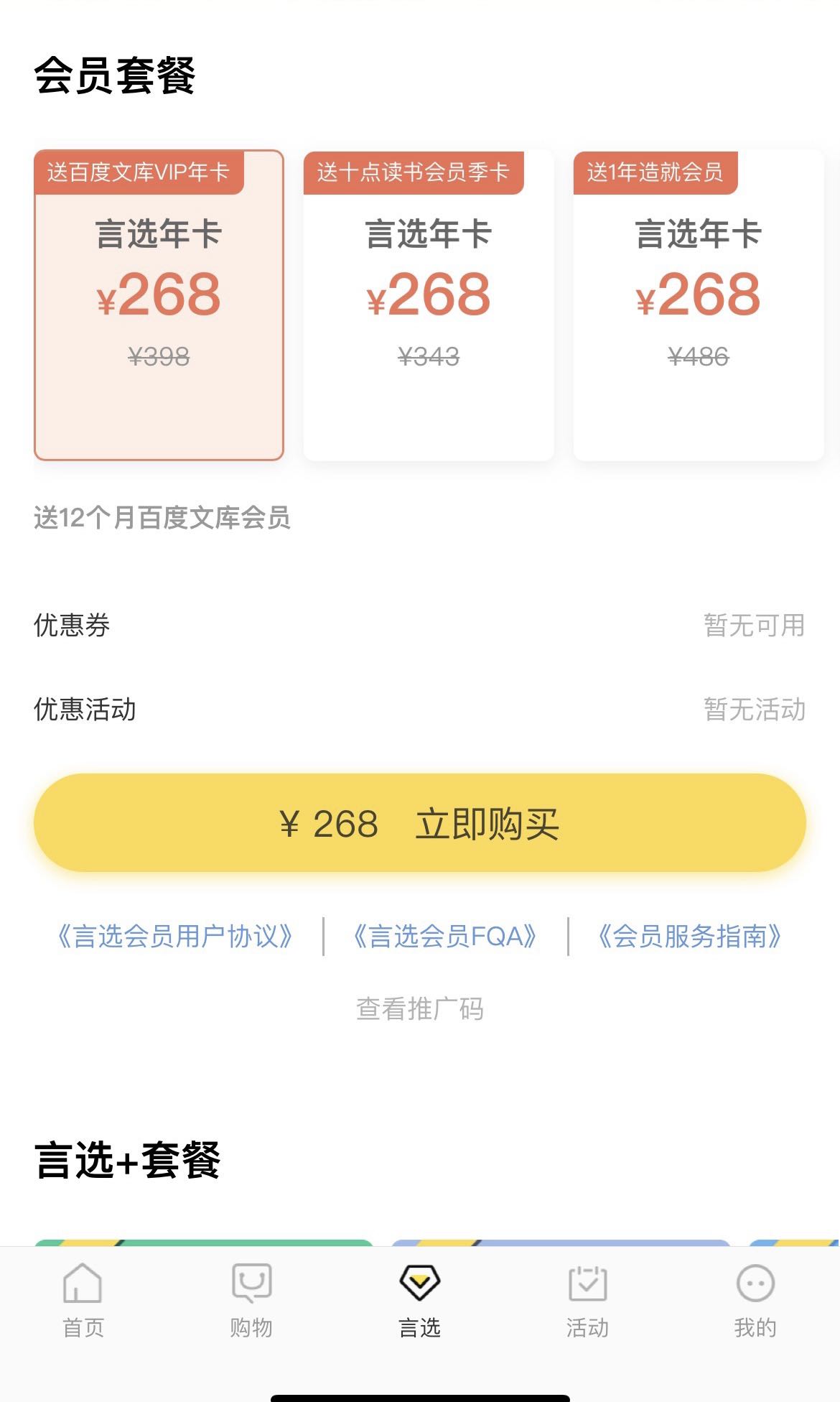Read the 言选会员用户协议 link
This screenshot has width=840, height=1402.
coord(175,937)
